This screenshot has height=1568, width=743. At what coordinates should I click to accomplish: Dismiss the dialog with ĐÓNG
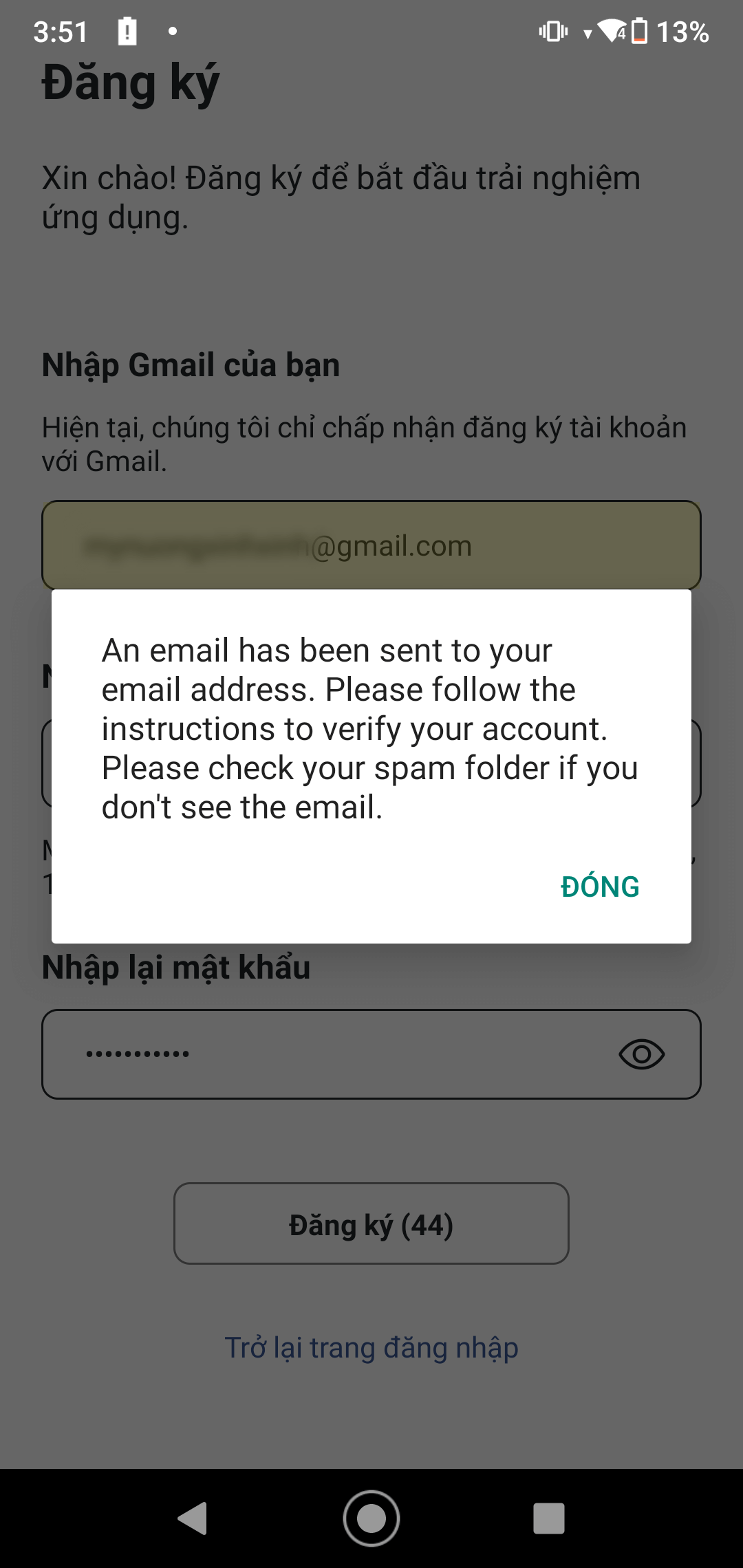pos(600,886)
